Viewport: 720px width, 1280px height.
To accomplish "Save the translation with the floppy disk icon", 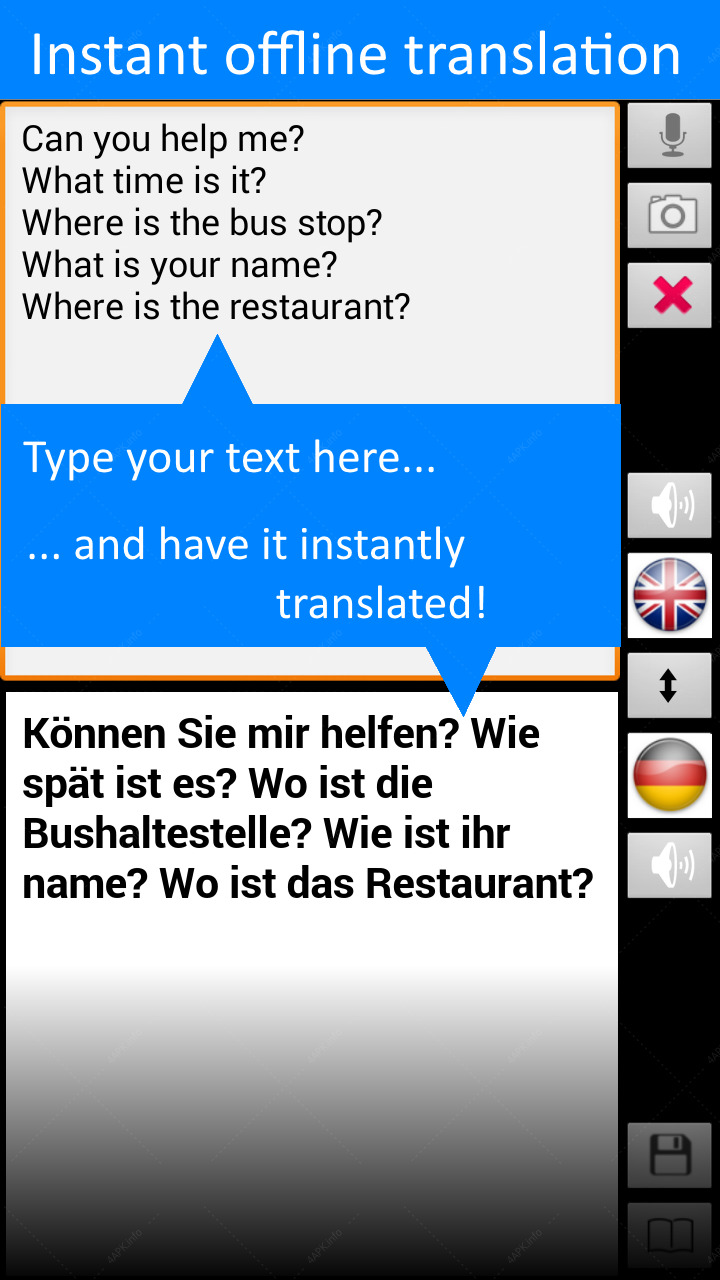I will click(x=669, y=1155).
